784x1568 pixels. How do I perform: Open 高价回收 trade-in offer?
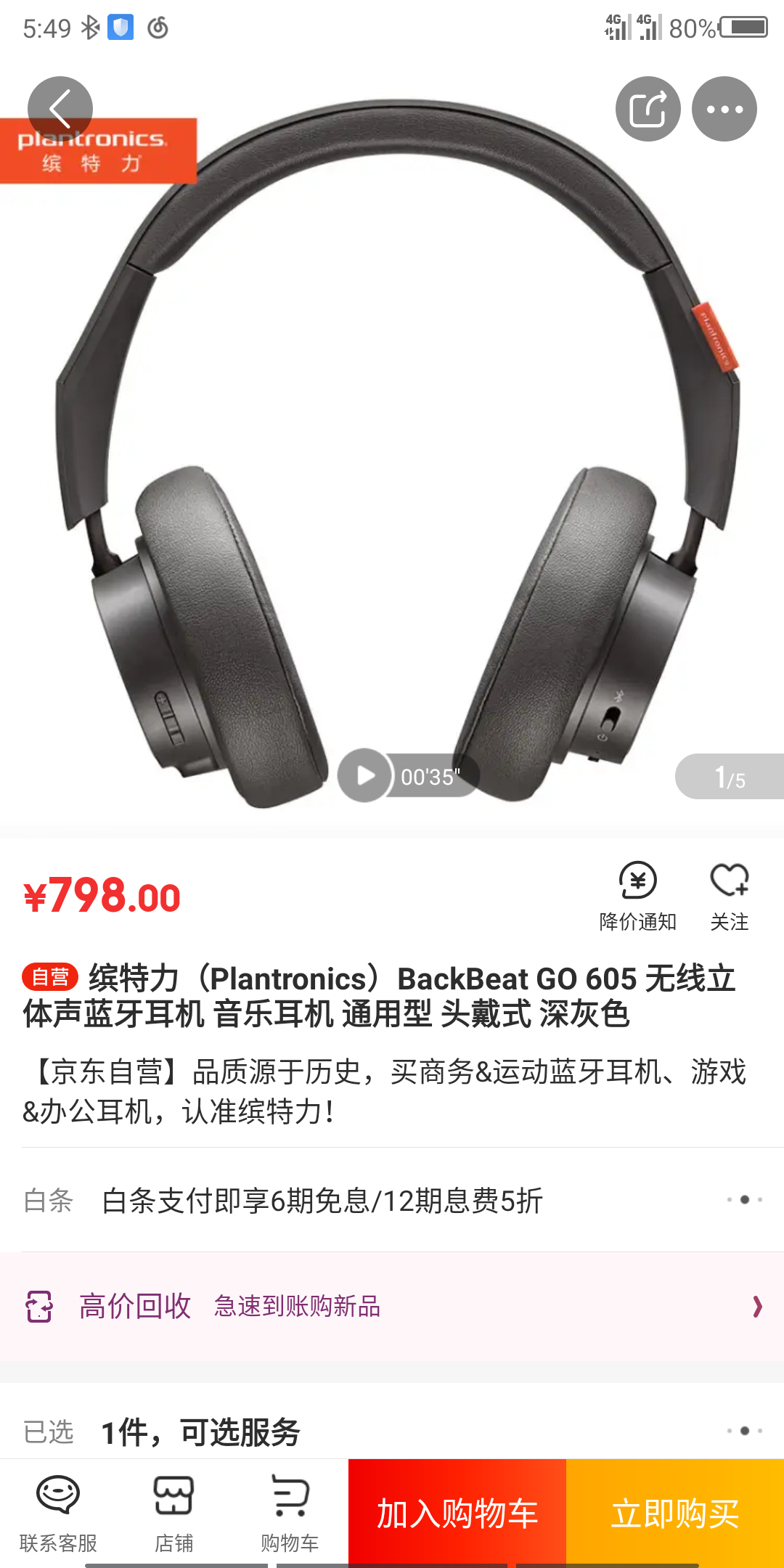click(x=392, y=1307)
